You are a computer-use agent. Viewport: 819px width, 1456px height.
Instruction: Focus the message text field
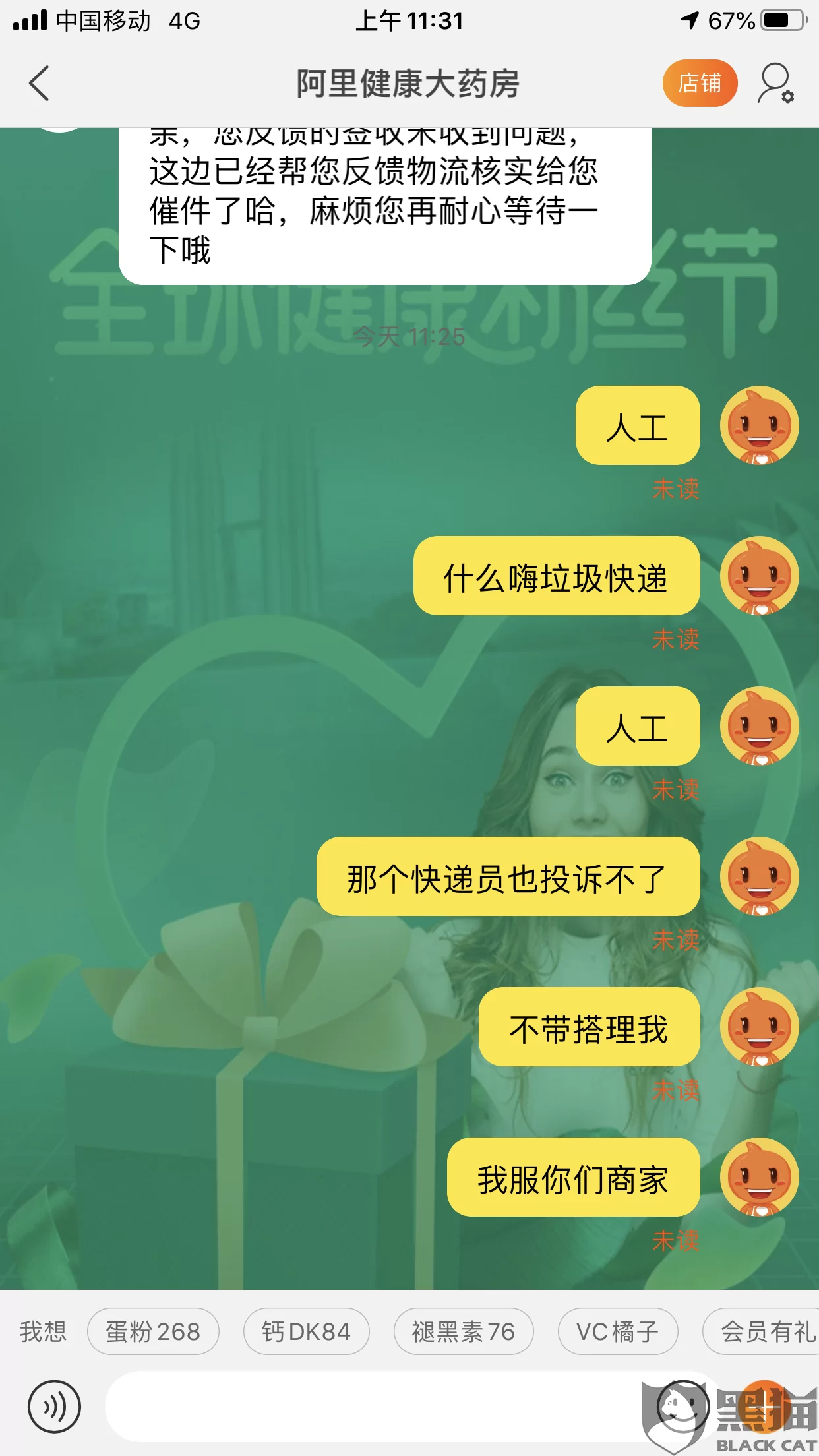coord(369,1407)
